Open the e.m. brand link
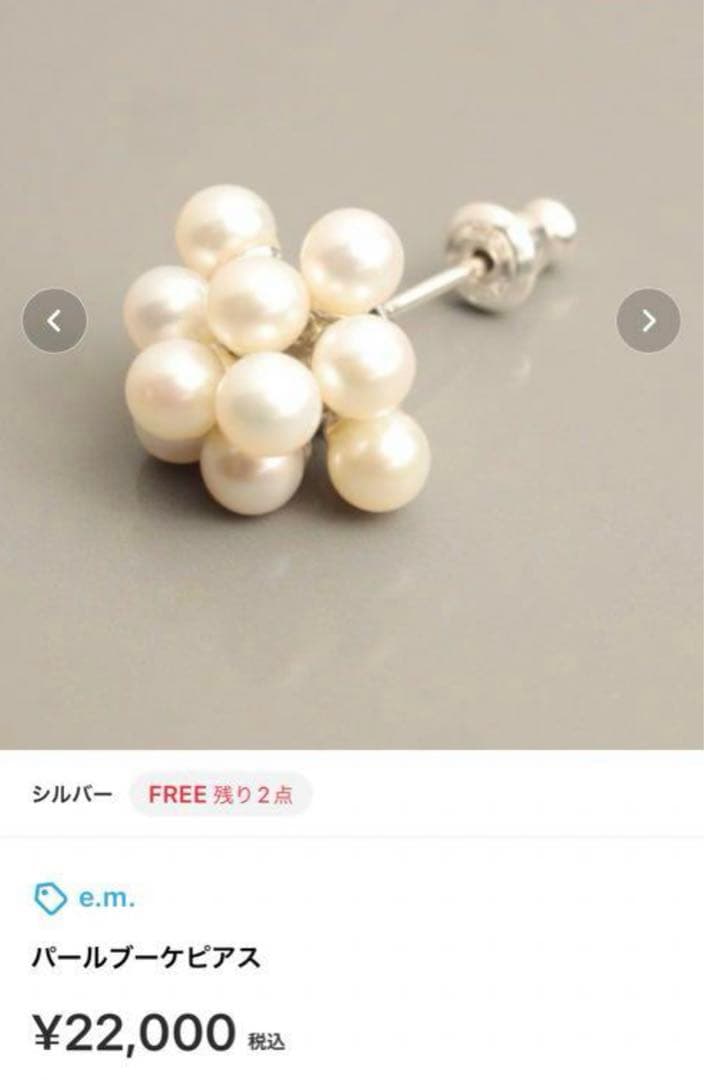 tap(106, 898)
